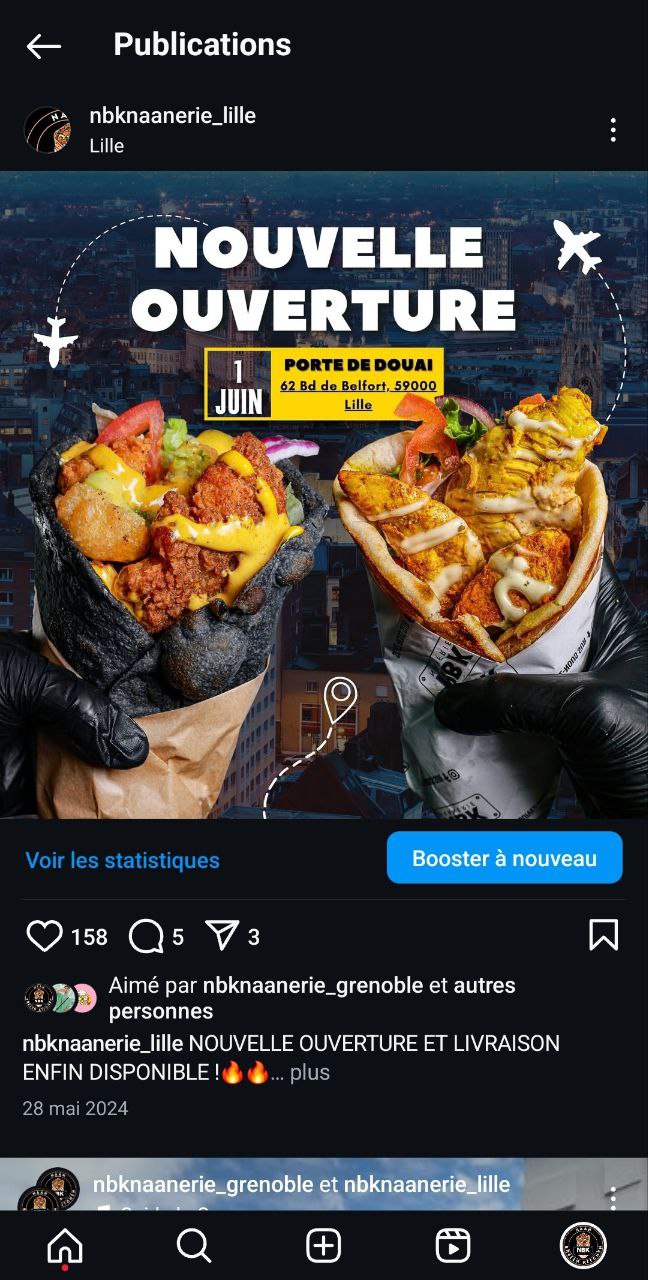Share this post via send icon
Screen dimensions: 648x1280
[222, 936]
